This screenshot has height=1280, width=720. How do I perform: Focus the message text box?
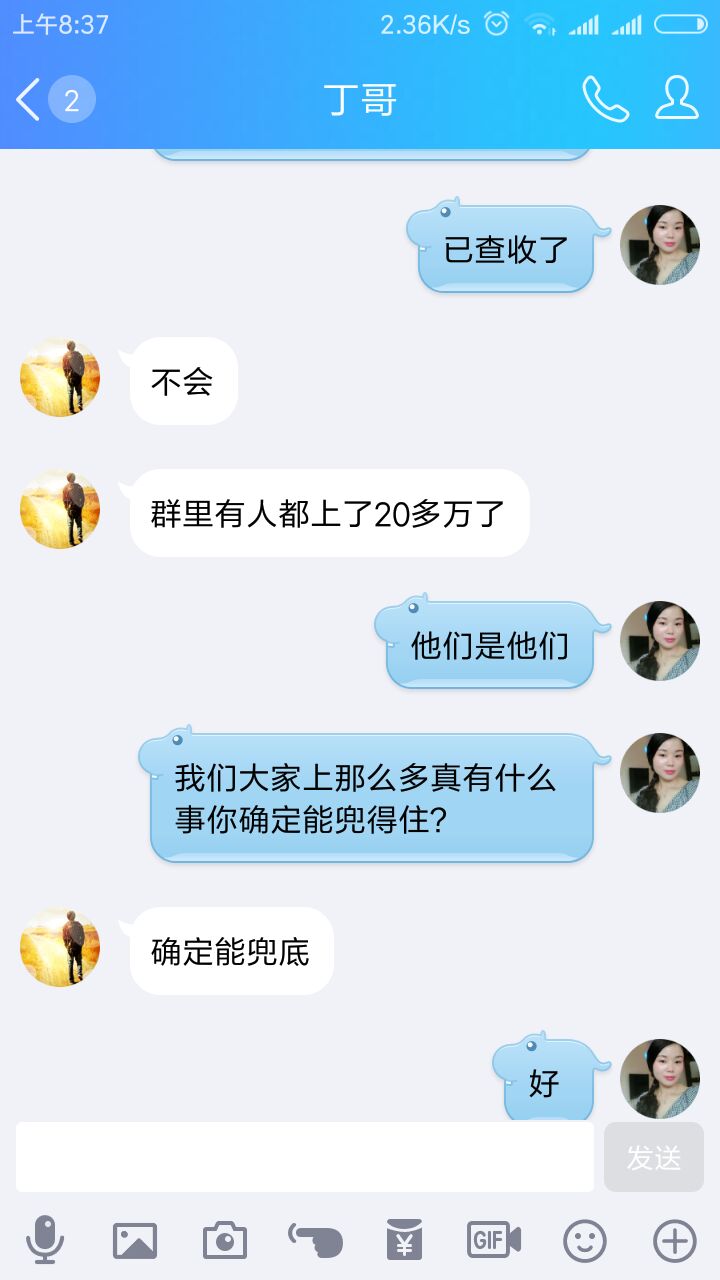(304, 1157)
